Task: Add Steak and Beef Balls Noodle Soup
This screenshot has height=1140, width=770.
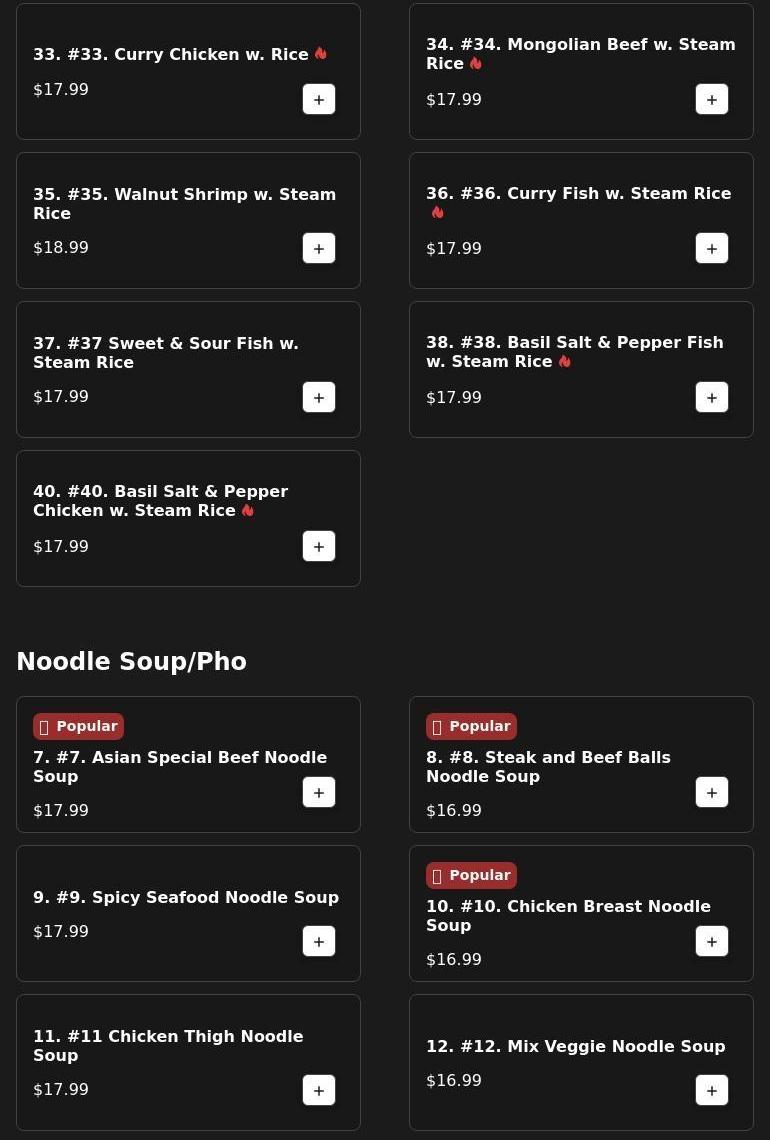Action: [x=712, y=792]
